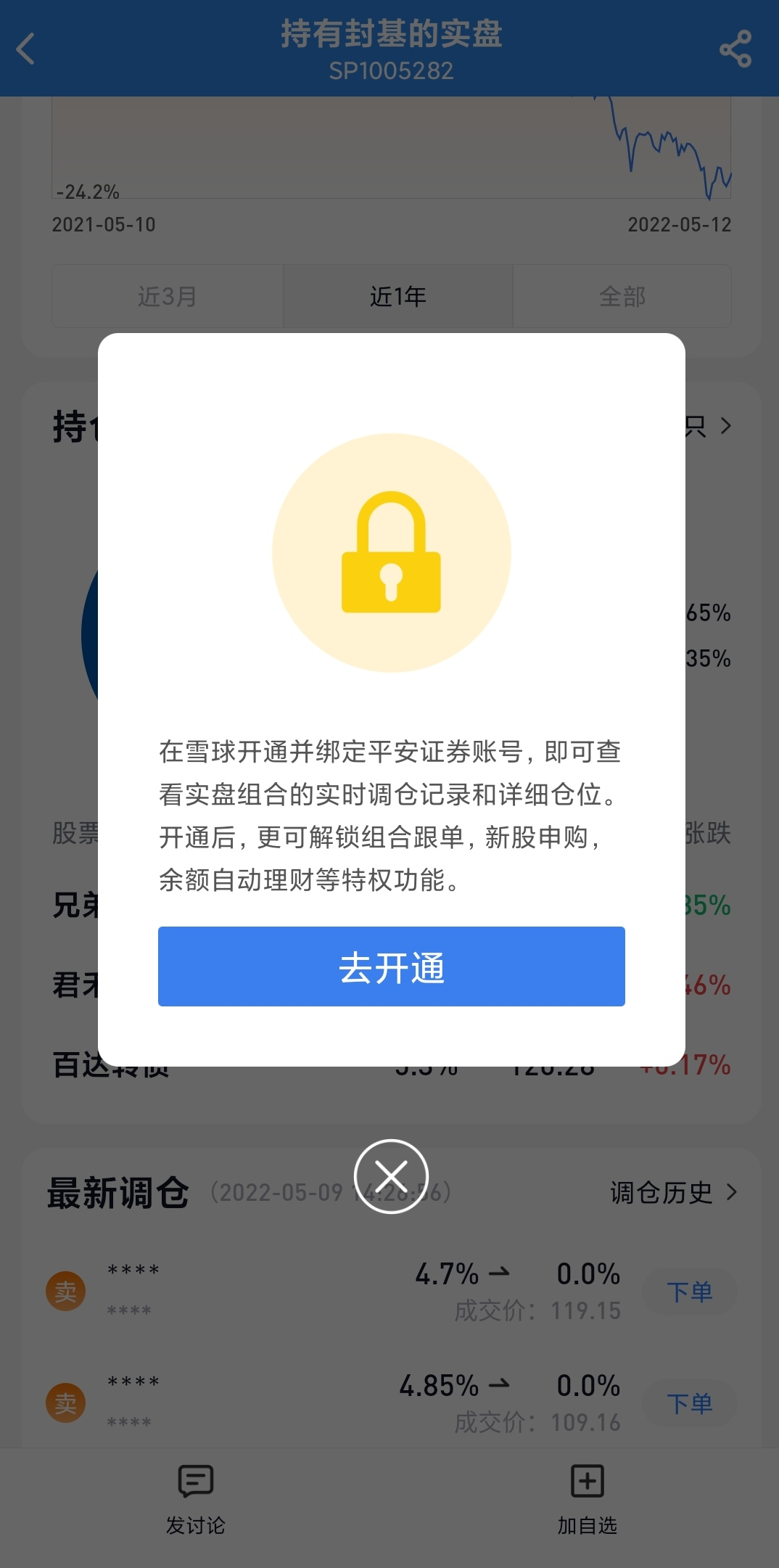The height and width of the screenshot is (1568, 779).
Task: Open 调仓历史 rebalancing history
Action: (672, 1192)
